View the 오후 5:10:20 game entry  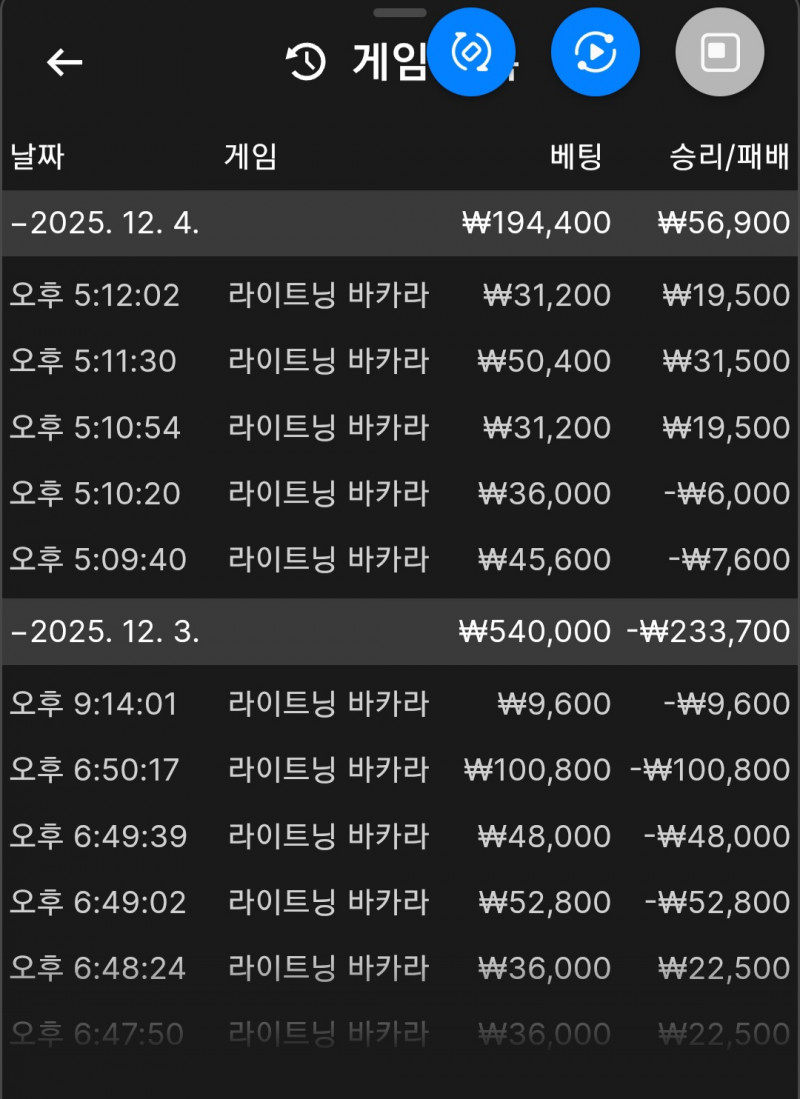[x=400, y=494]
